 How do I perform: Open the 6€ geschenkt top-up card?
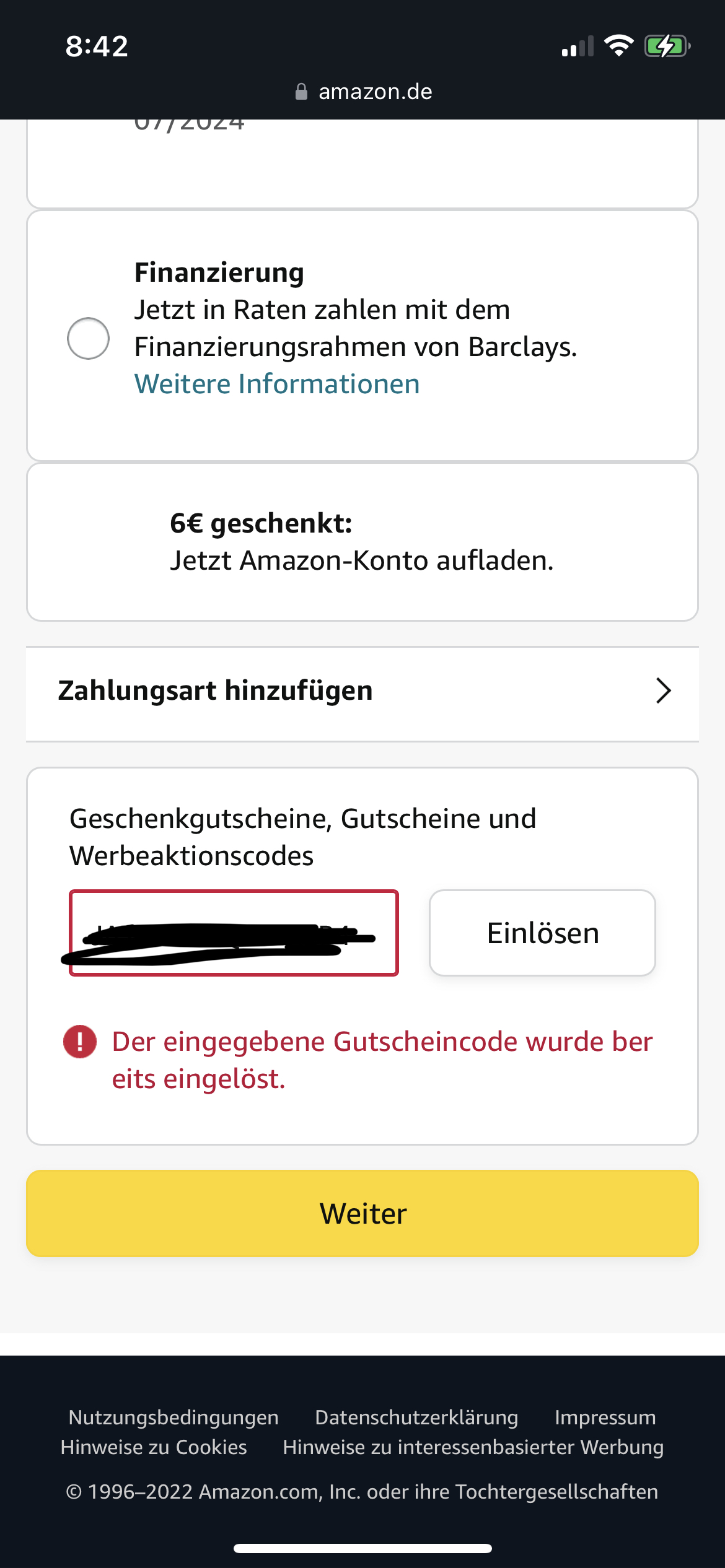(362, 542)
